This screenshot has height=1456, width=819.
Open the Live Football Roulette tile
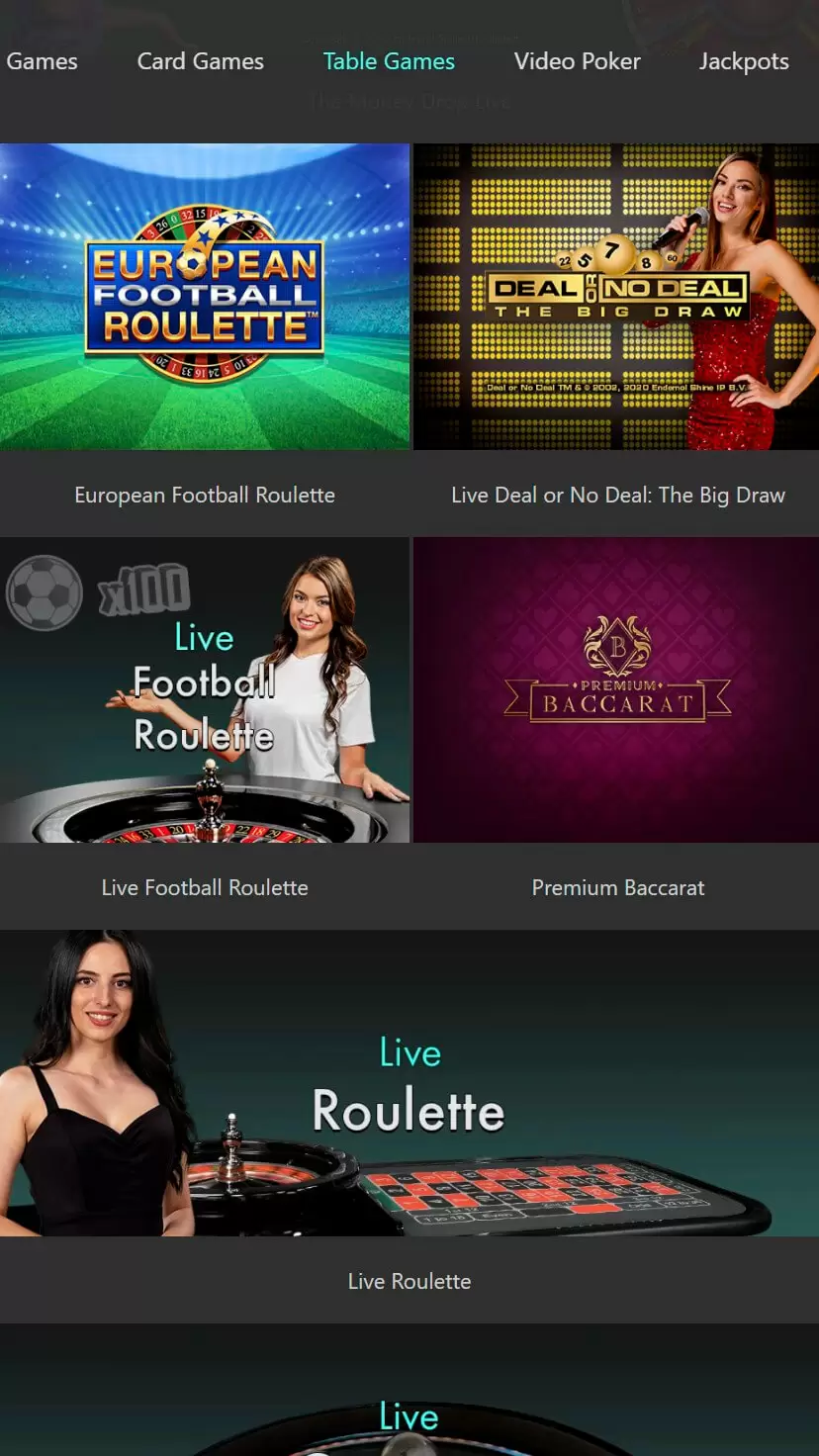coord(205,690)
